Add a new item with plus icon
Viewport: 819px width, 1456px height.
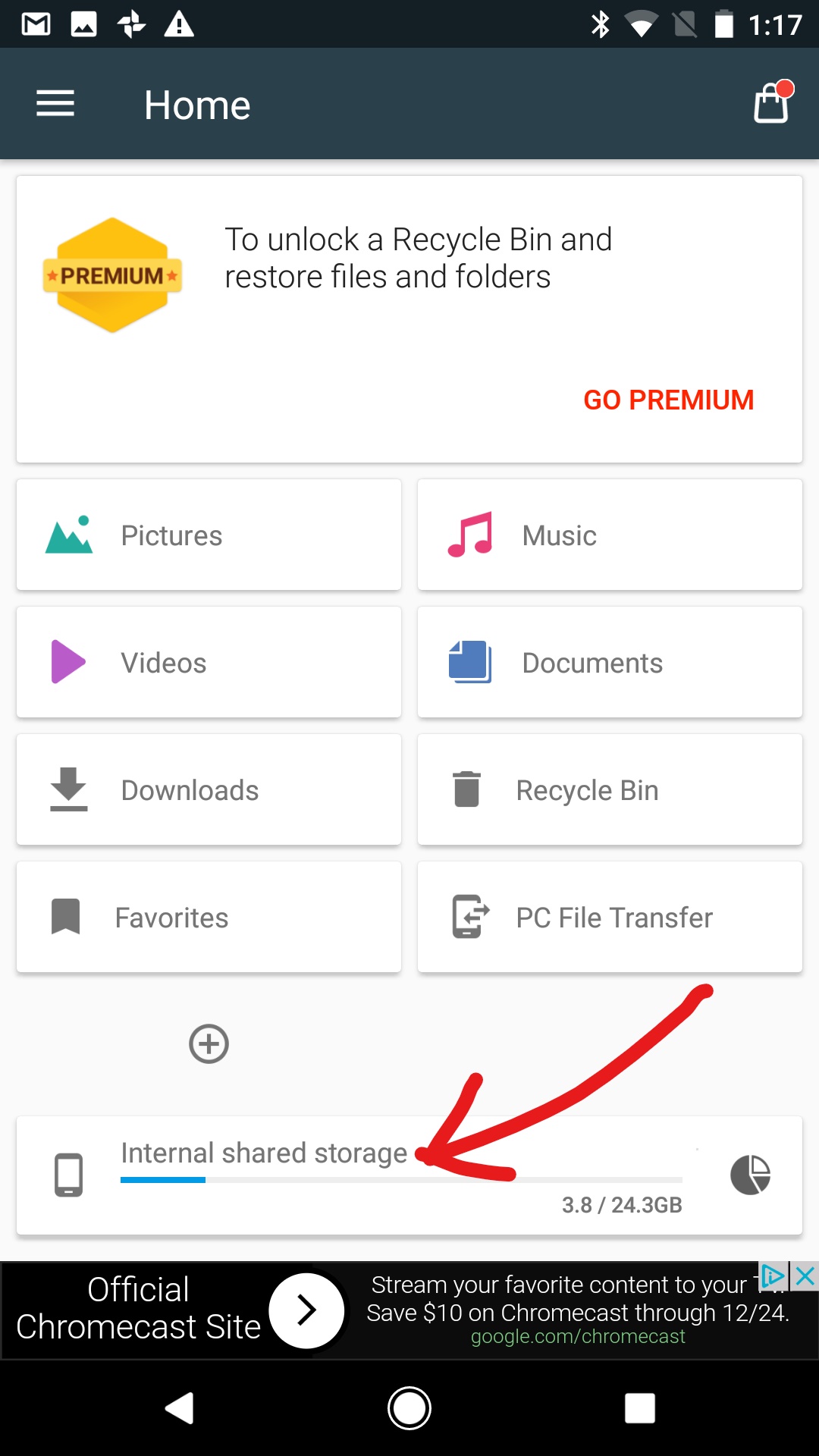[209, 1044]
